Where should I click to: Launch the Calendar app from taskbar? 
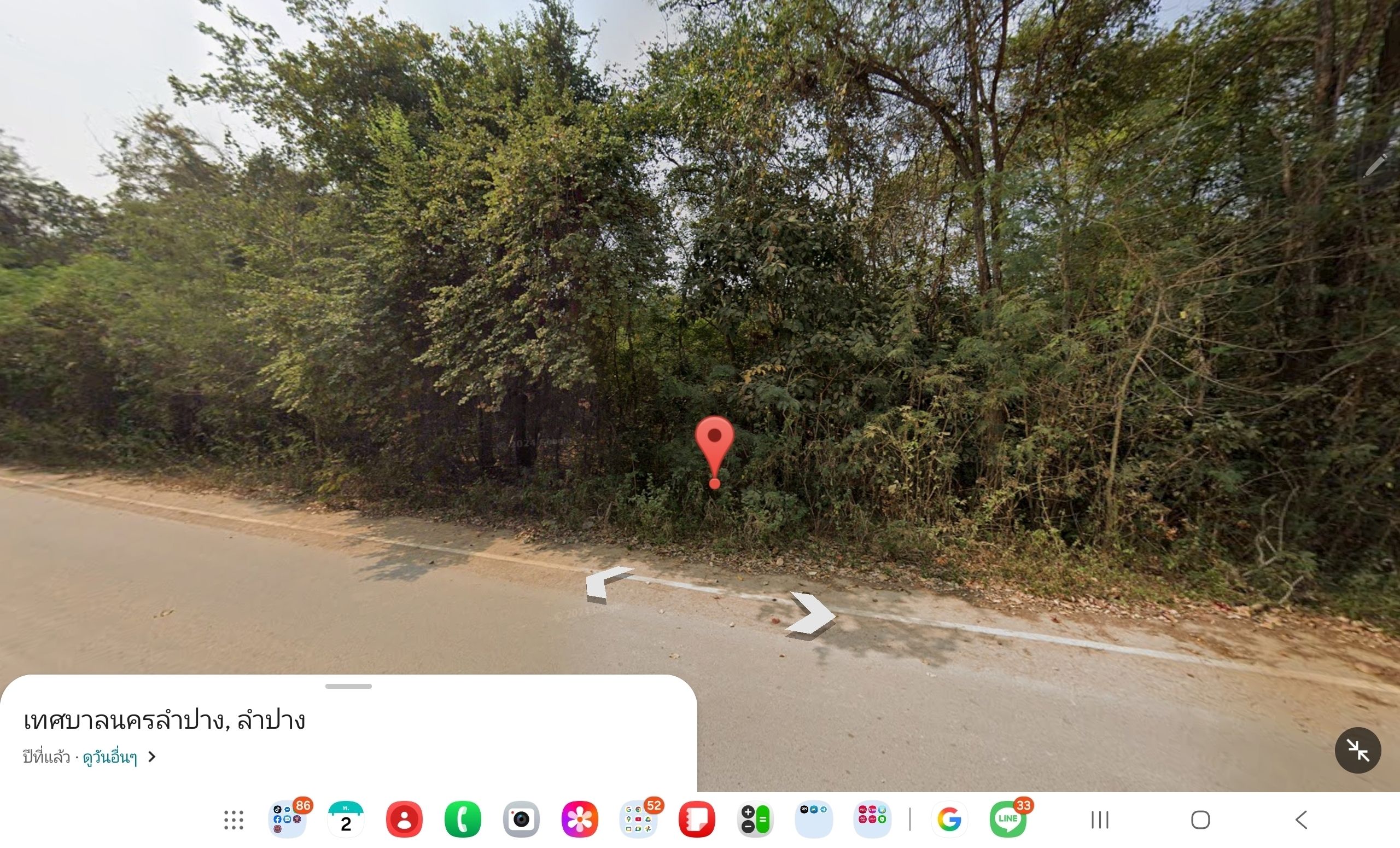346,820
